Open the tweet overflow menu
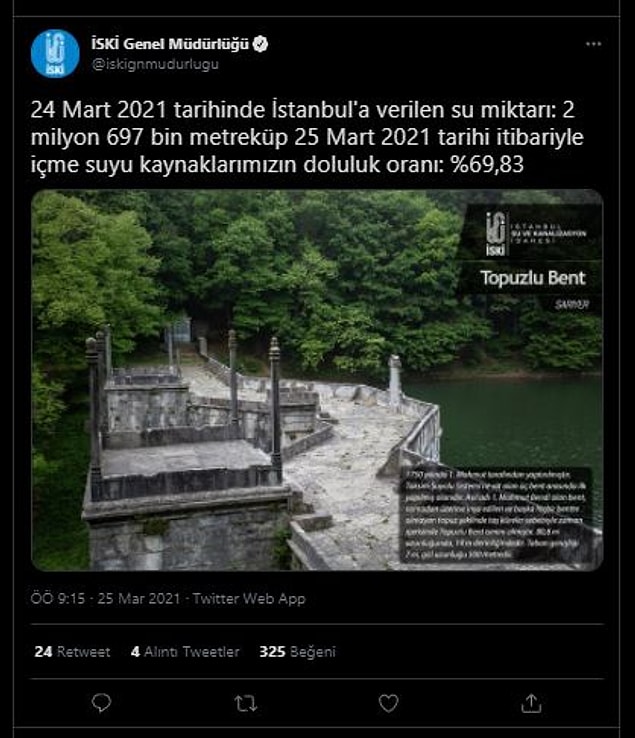This screenshot has height=738, width=635. click(x=594, y=44)
